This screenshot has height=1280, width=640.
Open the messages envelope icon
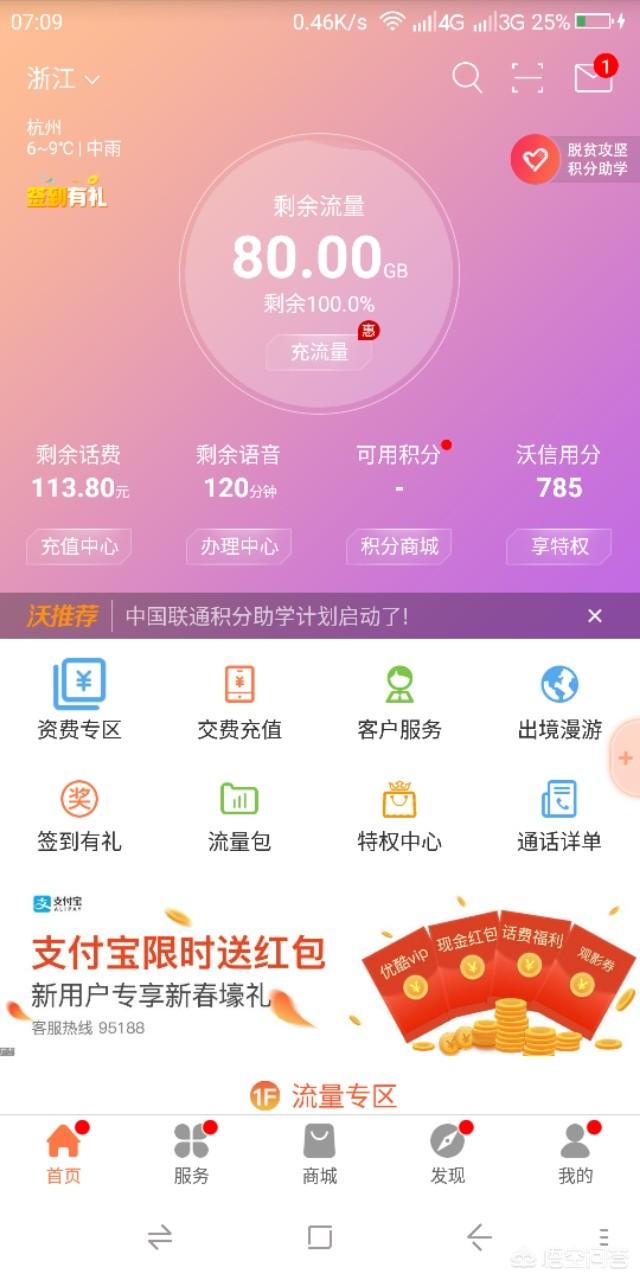(593, 77)
